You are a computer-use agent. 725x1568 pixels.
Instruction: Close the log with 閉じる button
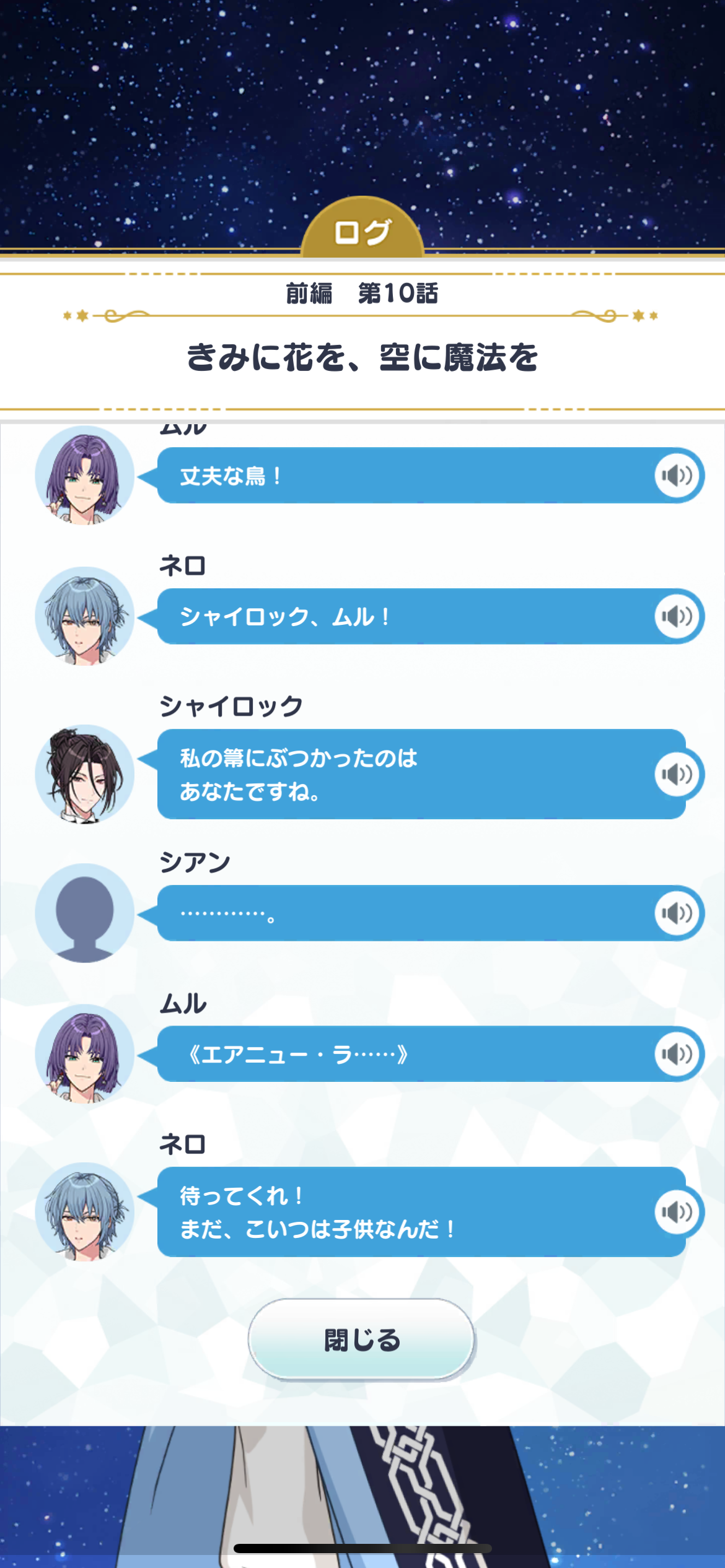(362, 1340)
